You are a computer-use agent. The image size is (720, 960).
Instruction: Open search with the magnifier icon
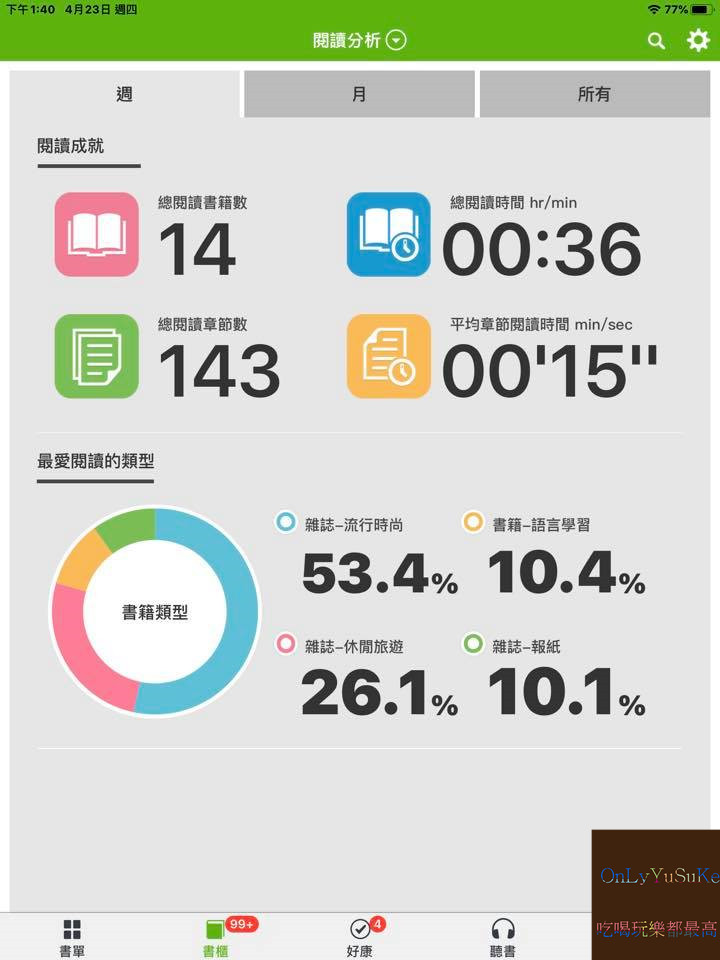click(x=656, y=41)
